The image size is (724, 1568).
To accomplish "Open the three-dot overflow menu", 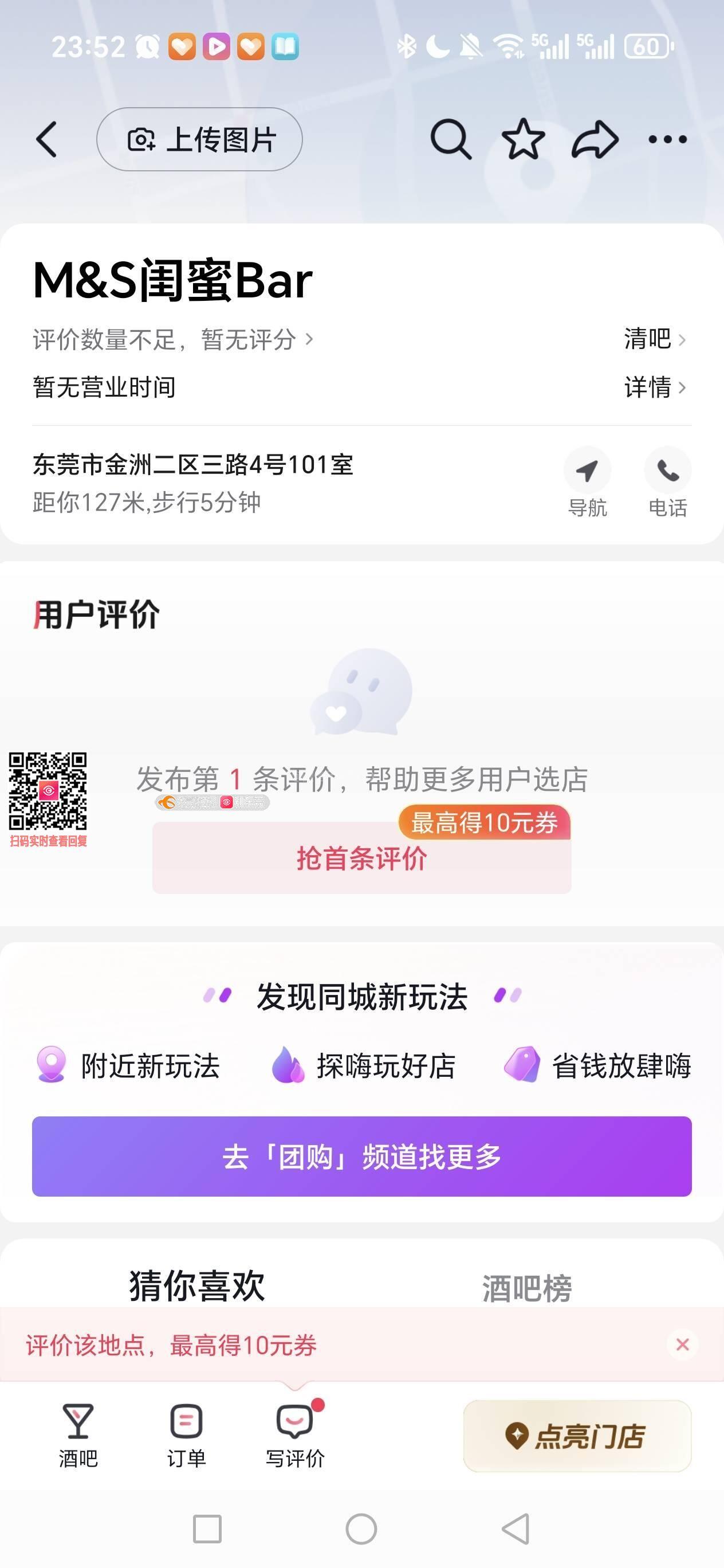I will pyautogui.click(x=667, y=139).
